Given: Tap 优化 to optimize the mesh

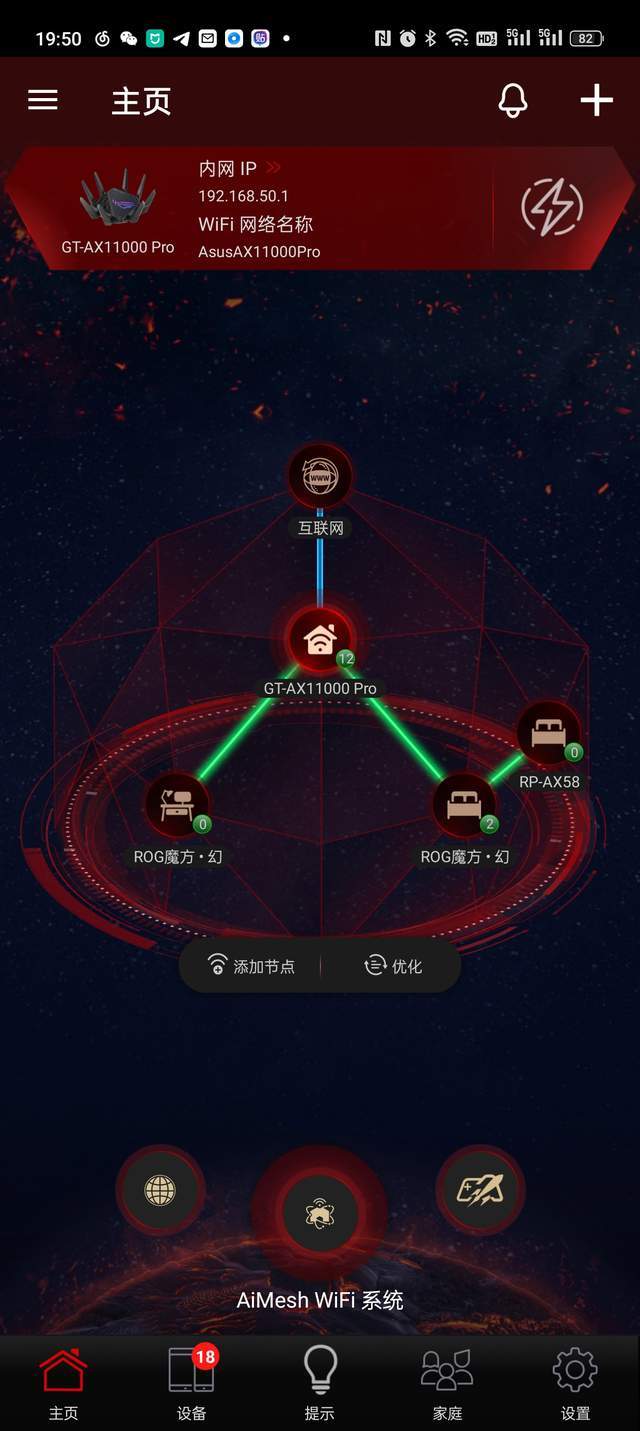Looking at the screenshot, I should (x=393, y=965).
